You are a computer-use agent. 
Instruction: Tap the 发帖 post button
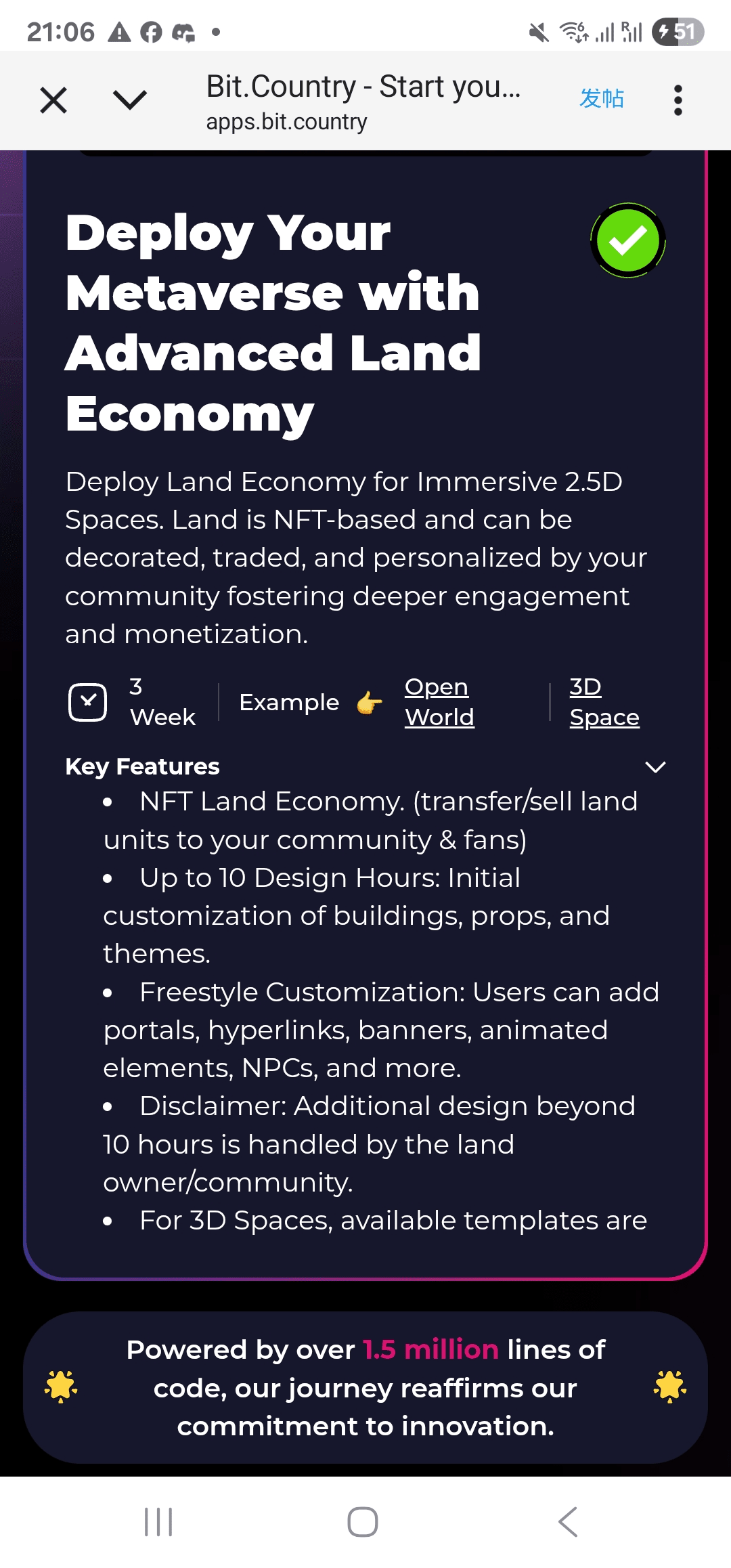pyautogui.click(x=602, y=99)
